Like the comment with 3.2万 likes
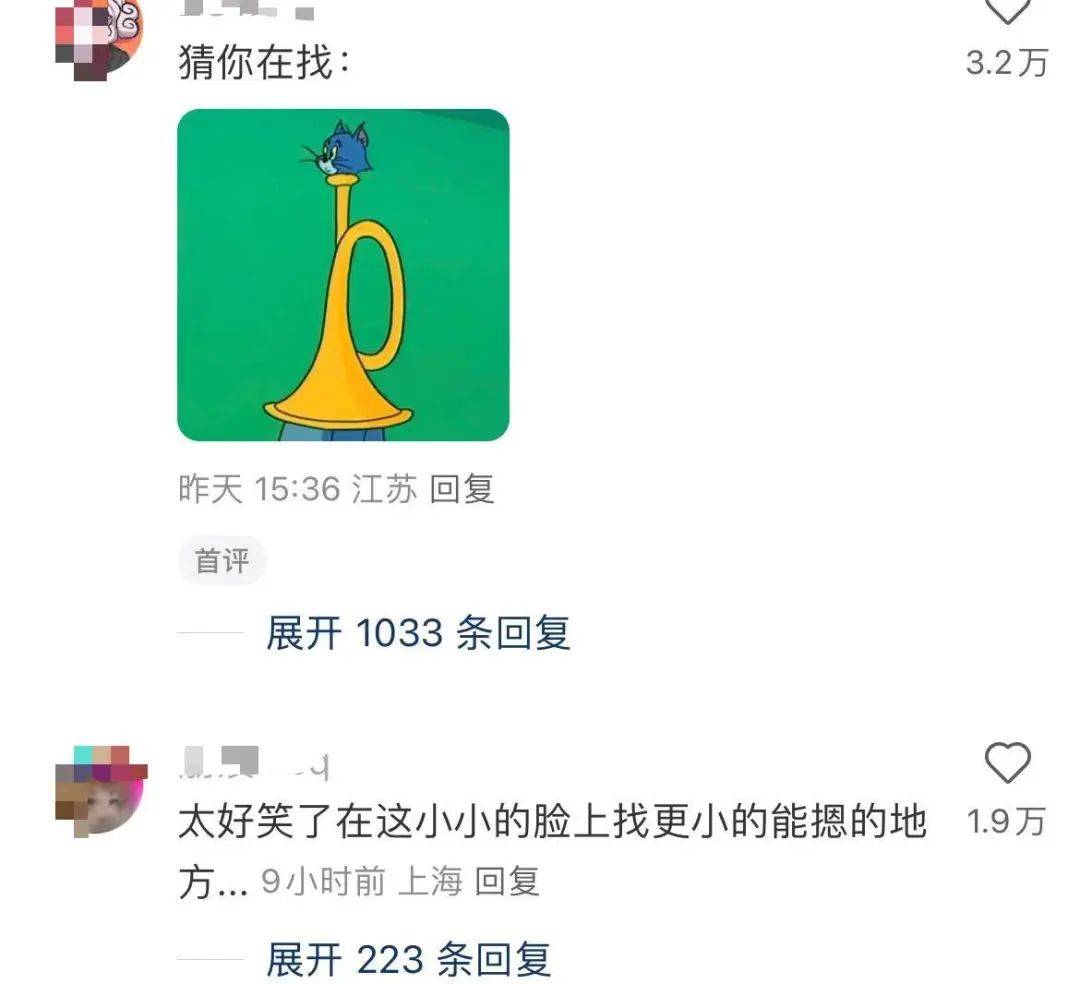1080x984 pixels. pyautogui.click(x=1006, y=12)
